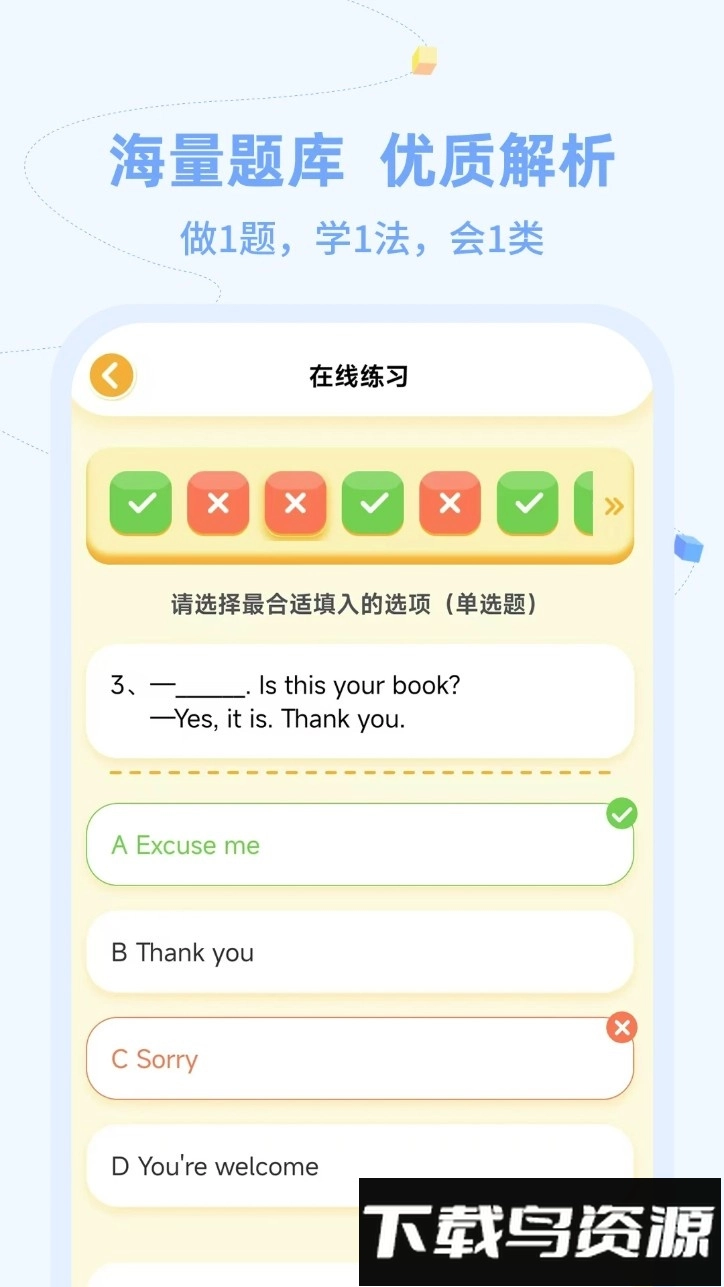724x1287 pixels.
Task: Click the green check badge on option A
Action: (621, 814)
